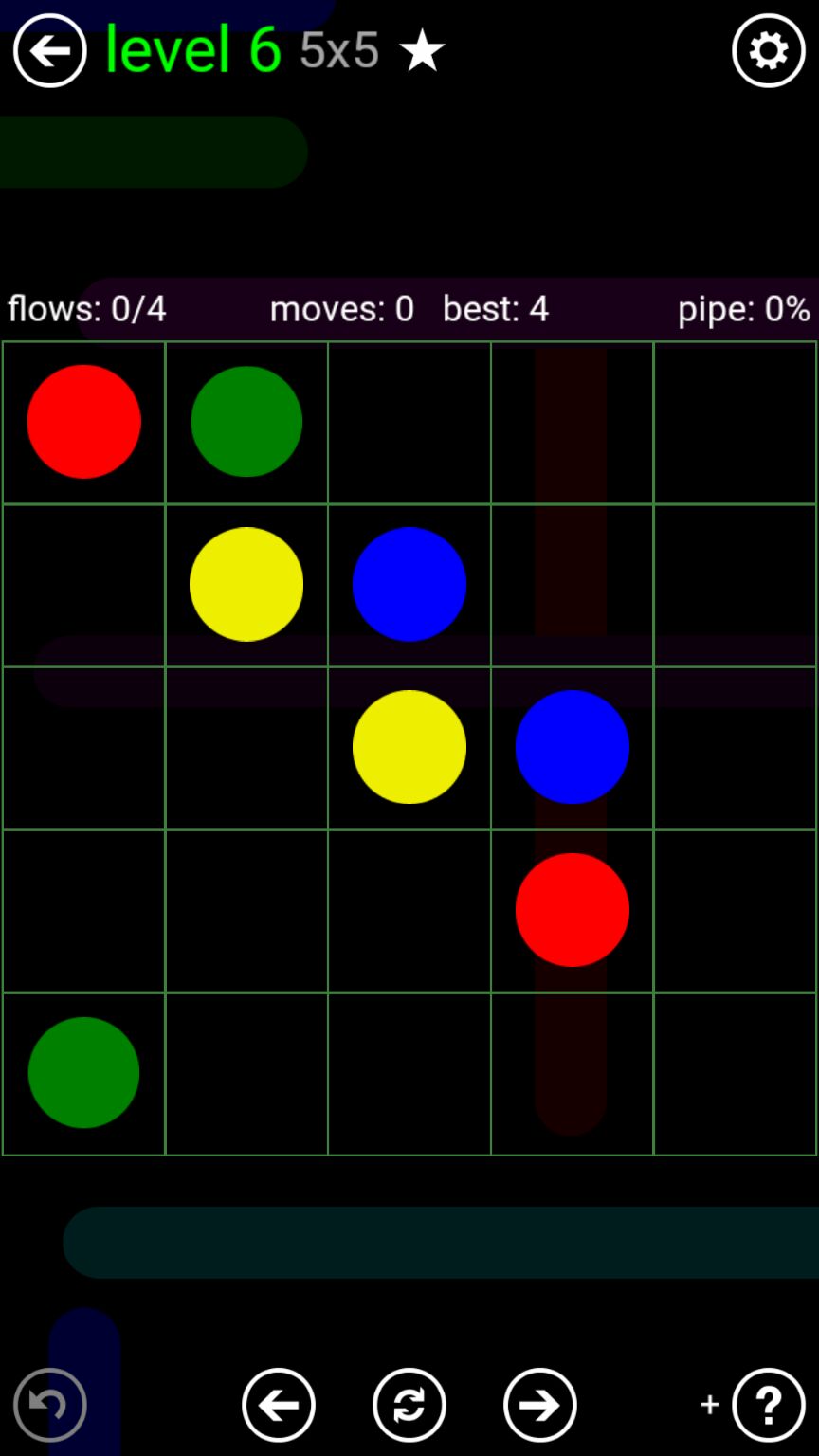
Task: Get a hint with the question mark
Action: pyautogui.click(x=768, y=1405)
